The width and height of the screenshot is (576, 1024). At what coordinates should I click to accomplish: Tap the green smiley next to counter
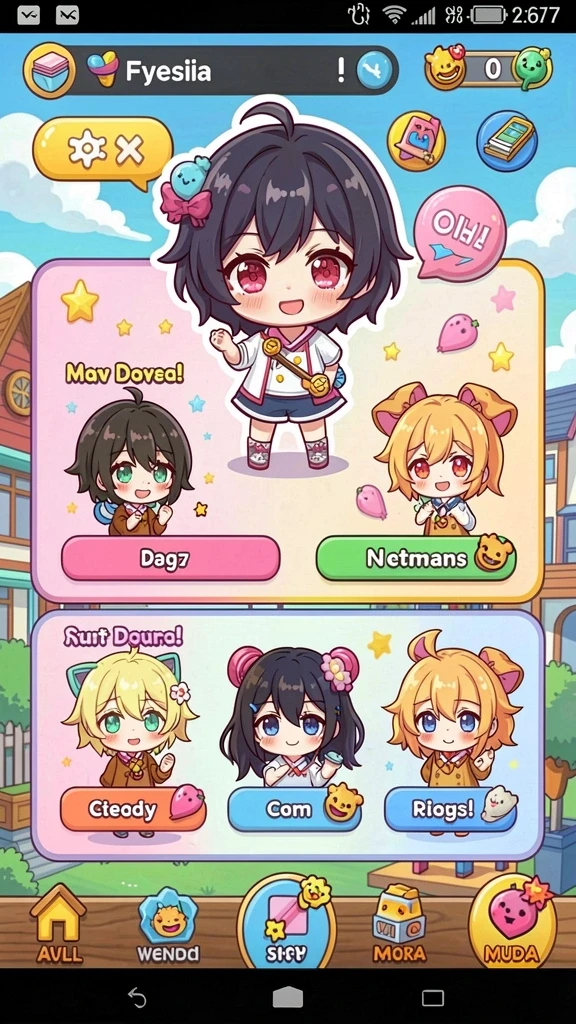click(x=533, y=69)
